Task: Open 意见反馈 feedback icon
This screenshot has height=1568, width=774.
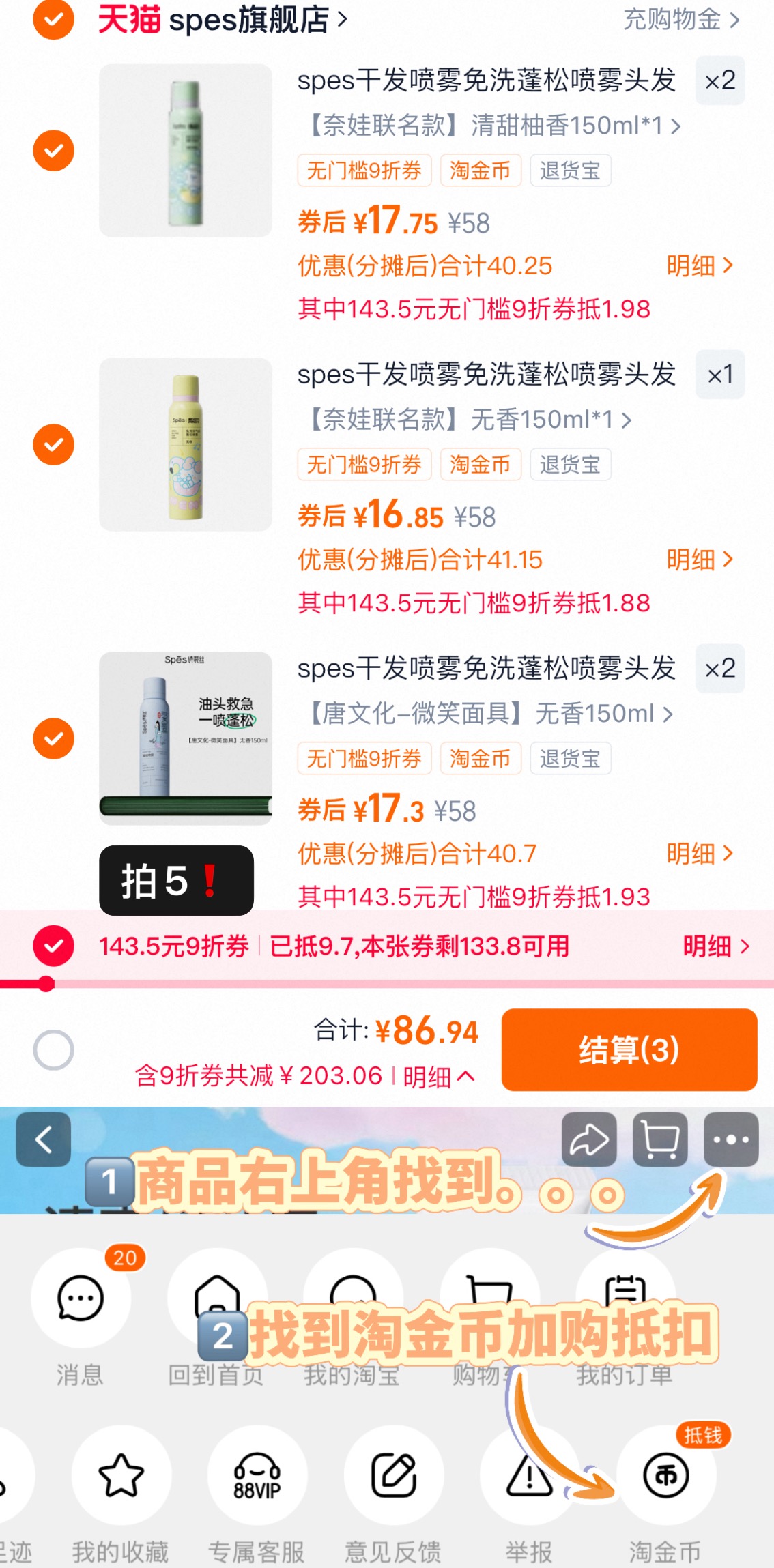Action: click(393, 1475)
